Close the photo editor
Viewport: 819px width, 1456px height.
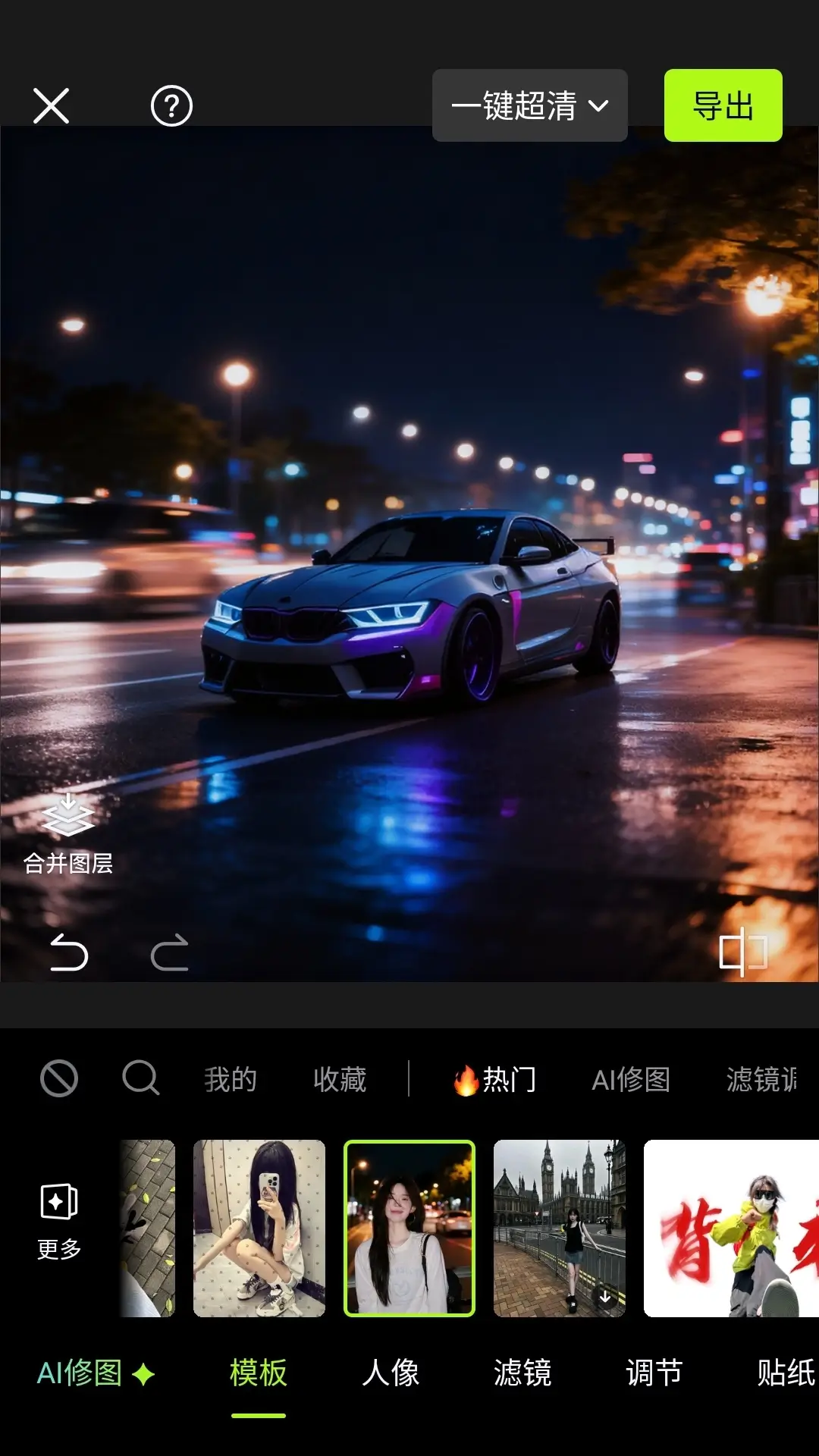click(x=51, y=105)
